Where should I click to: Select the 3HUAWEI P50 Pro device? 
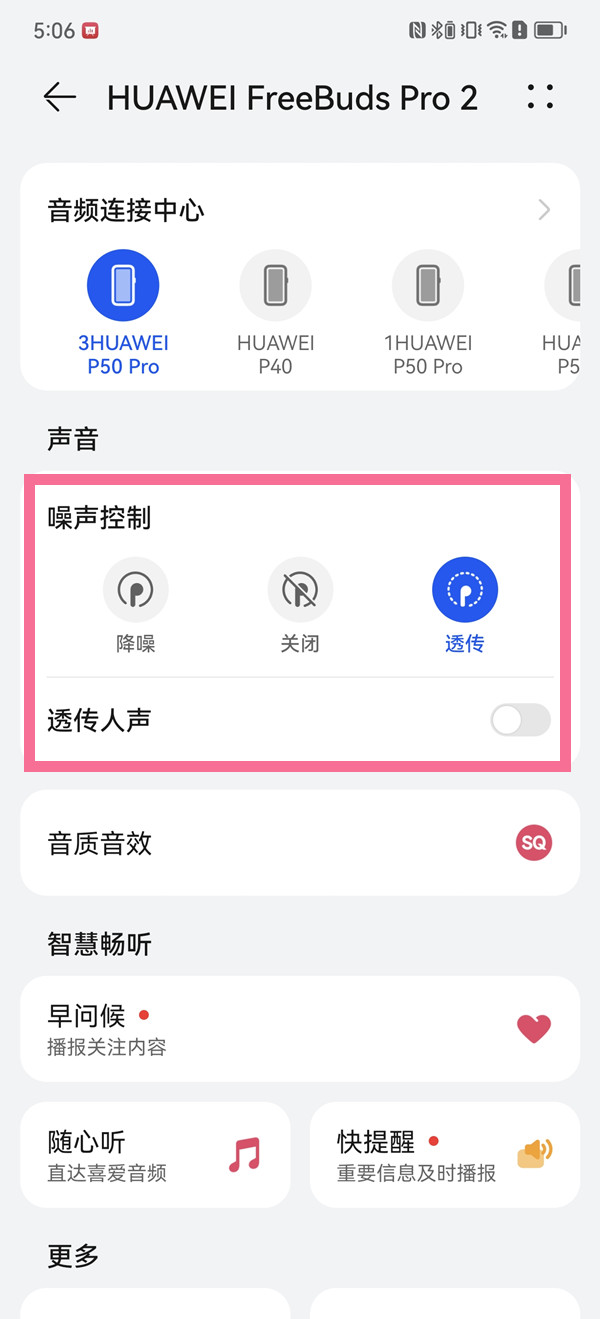(123, 312)
